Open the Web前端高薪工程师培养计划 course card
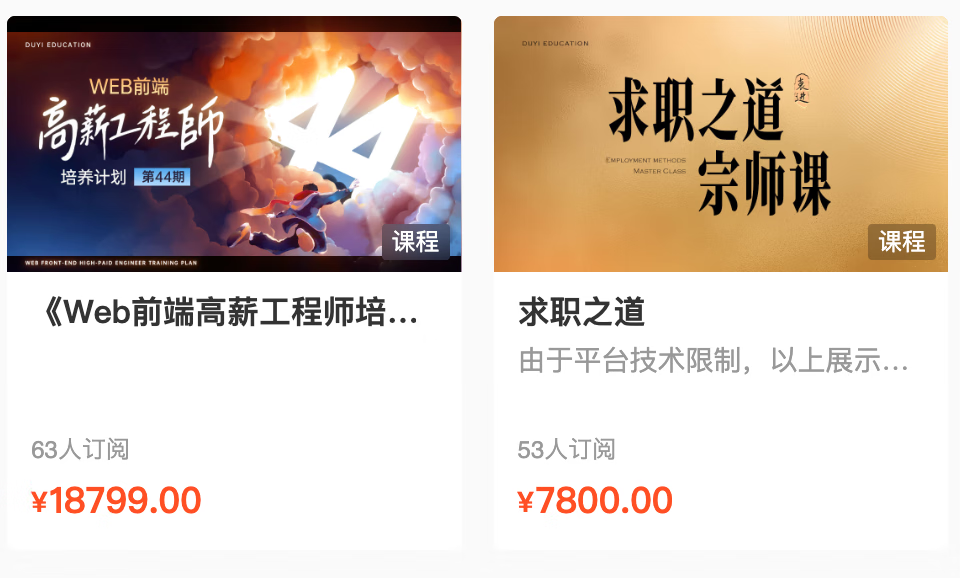The image size is (960, 578). pos(234,313)
